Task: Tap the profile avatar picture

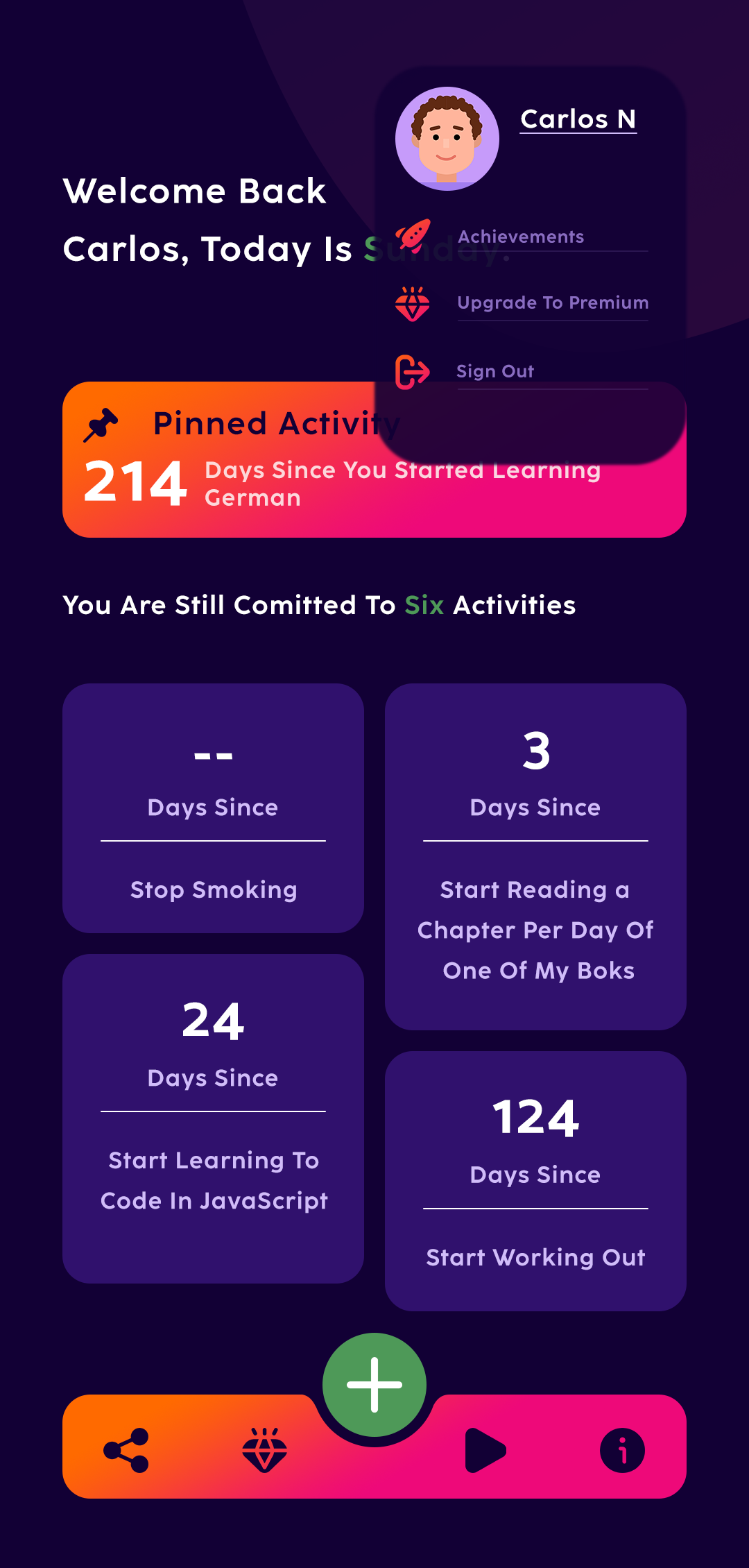Action: point(447,138)
